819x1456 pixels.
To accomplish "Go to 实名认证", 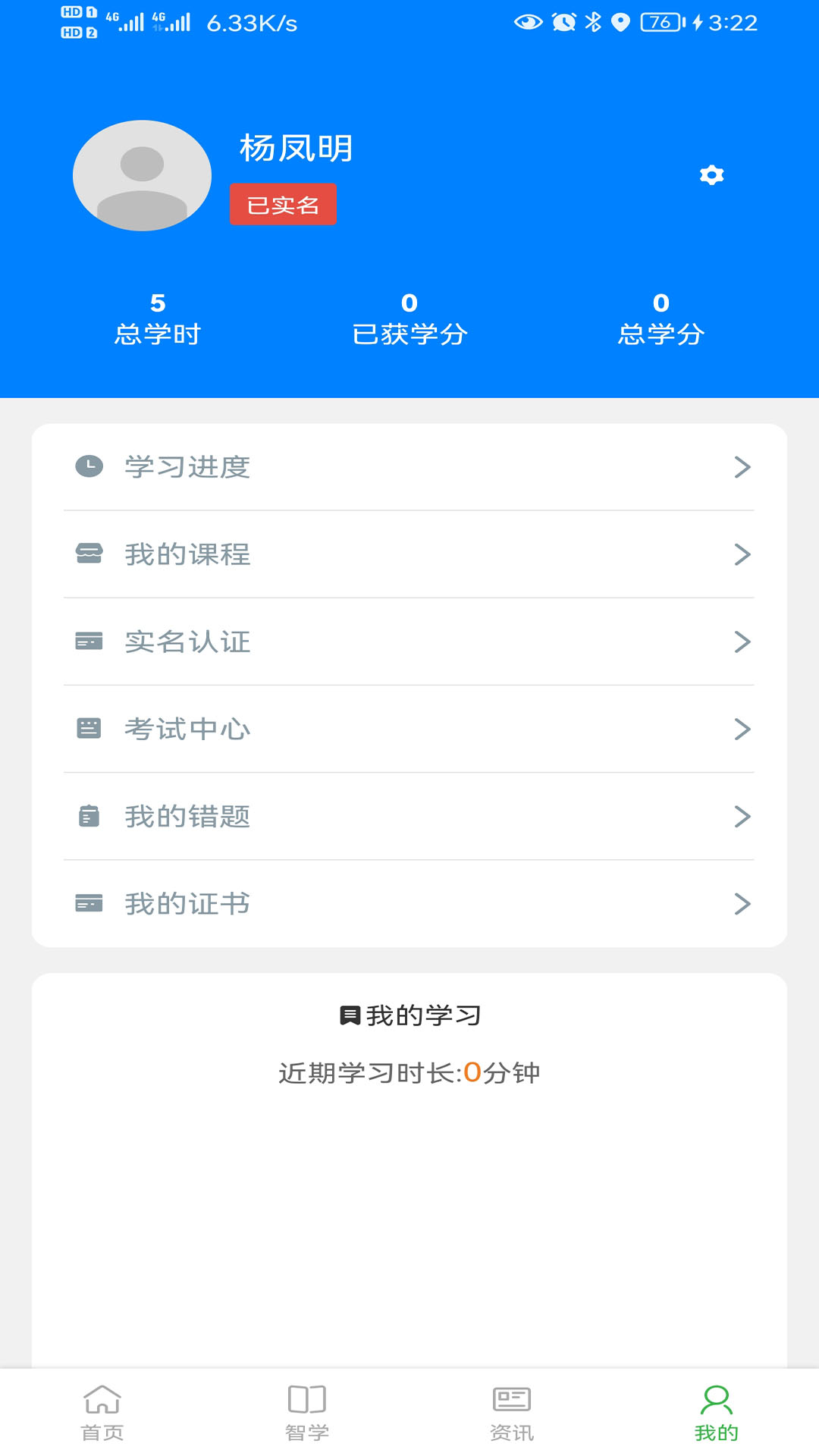I will click(x=409, y=642).
